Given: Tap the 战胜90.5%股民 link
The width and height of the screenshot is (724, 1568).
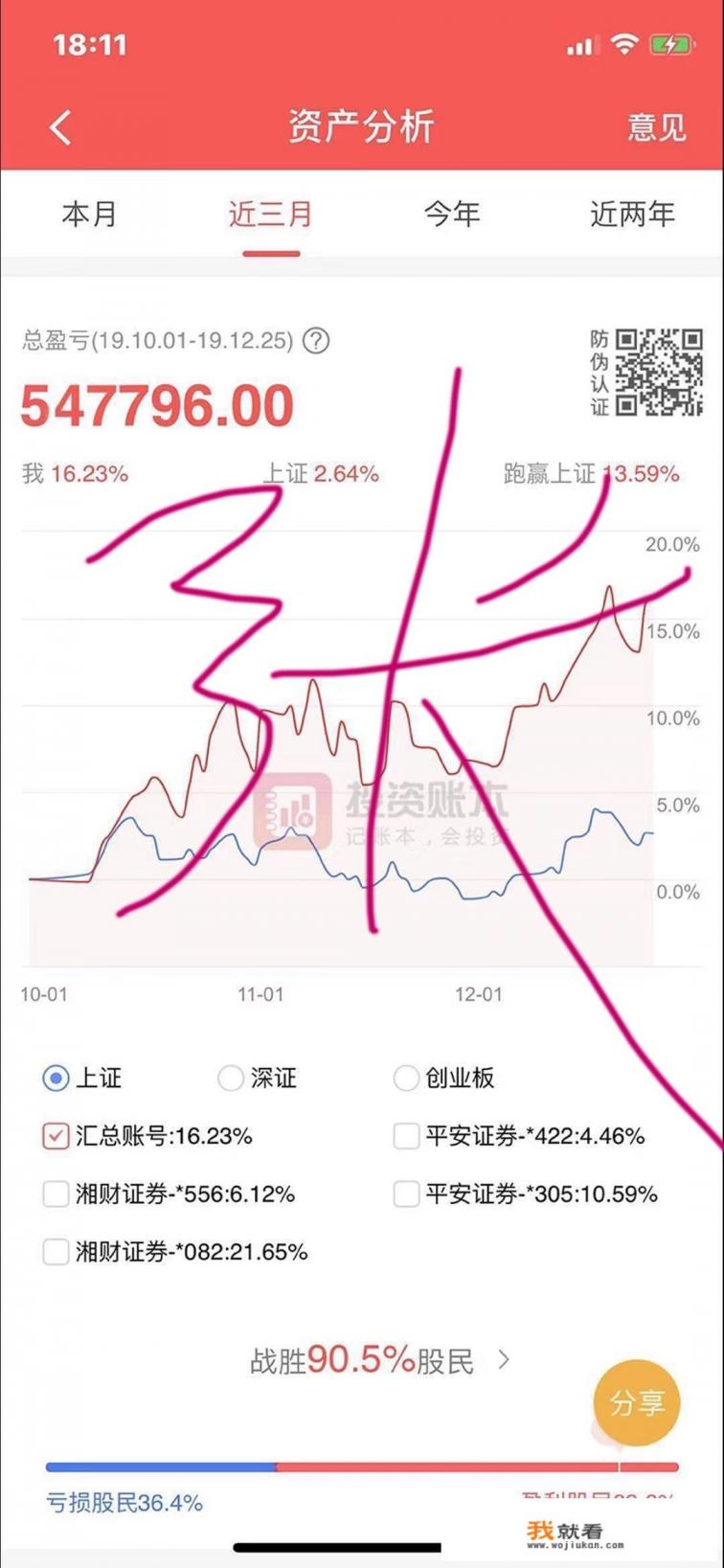Looking at the screenshot, I should pyautogui.click(x=362, y=1359).
